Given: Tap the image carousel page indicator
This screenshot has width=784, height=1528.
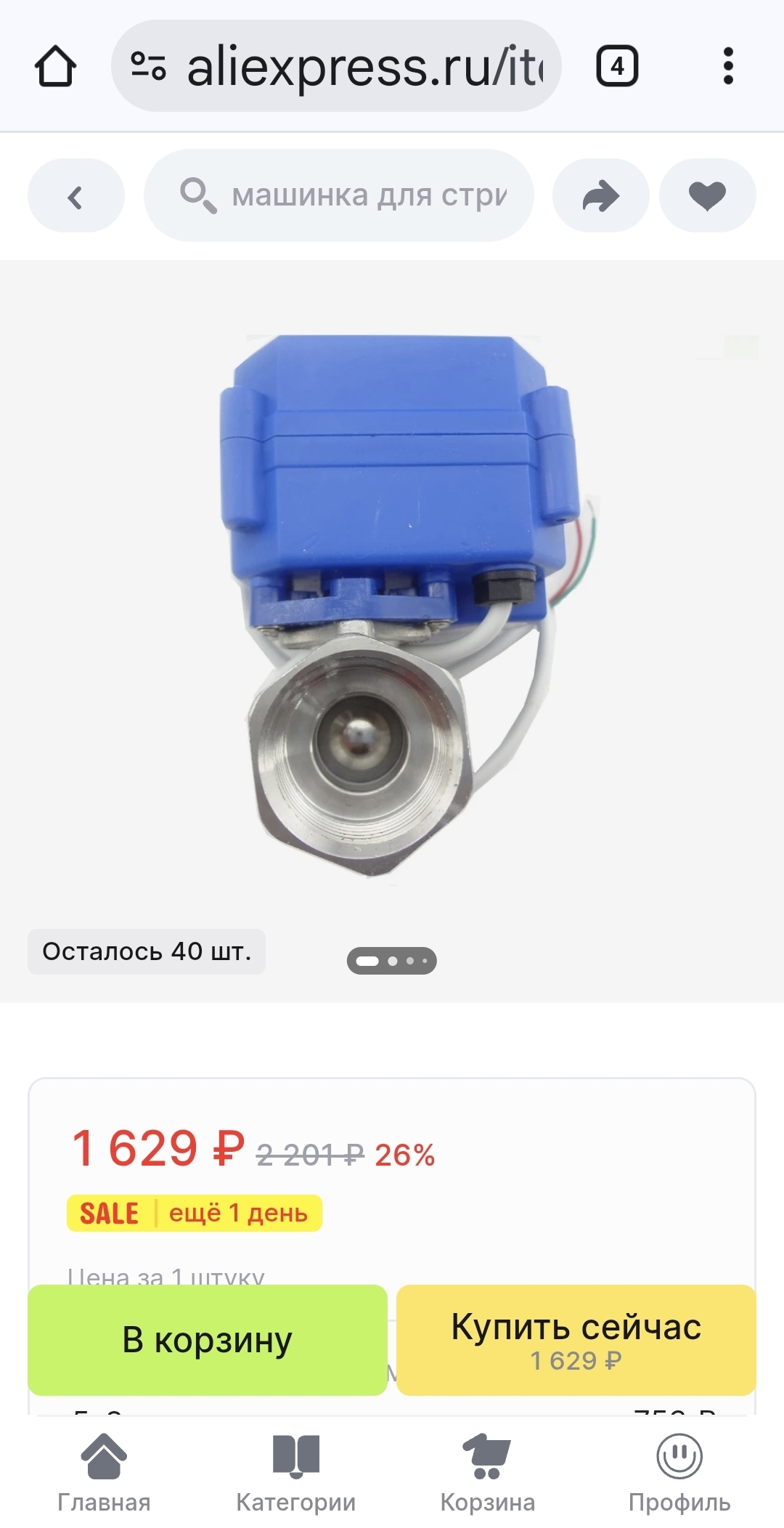Looking at the screenshot, I should pyautogui.click(x=391, y=961).
